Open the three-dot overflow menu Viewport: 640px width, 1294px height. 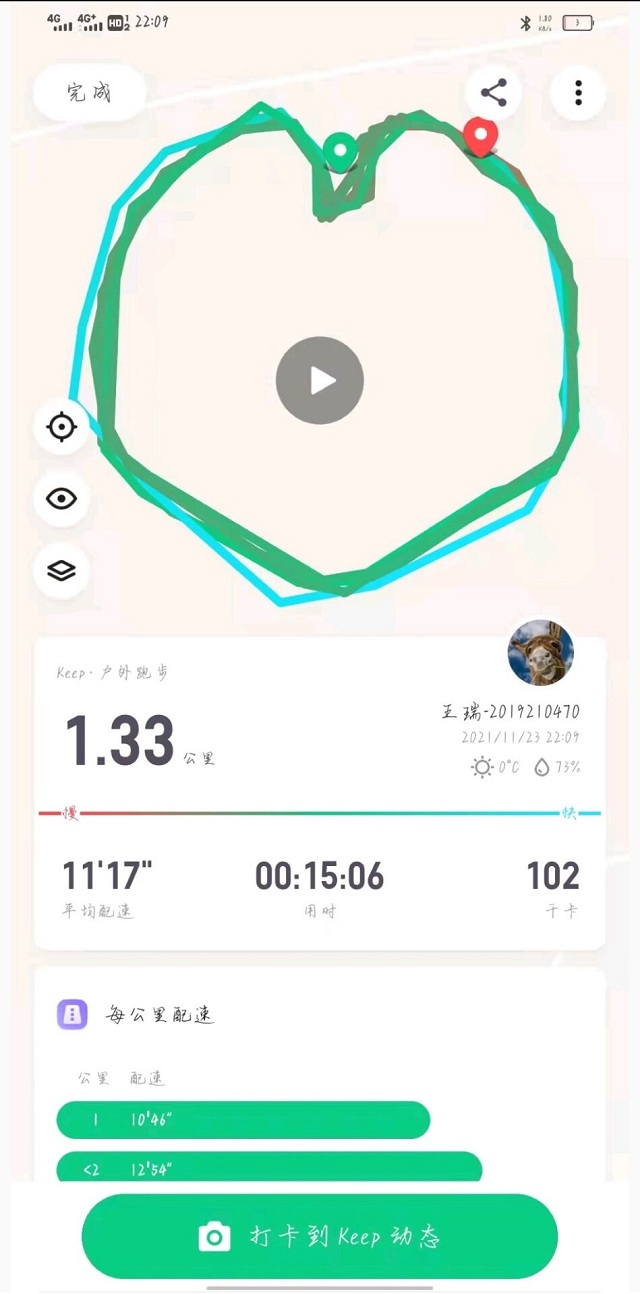tap(578, 94)
